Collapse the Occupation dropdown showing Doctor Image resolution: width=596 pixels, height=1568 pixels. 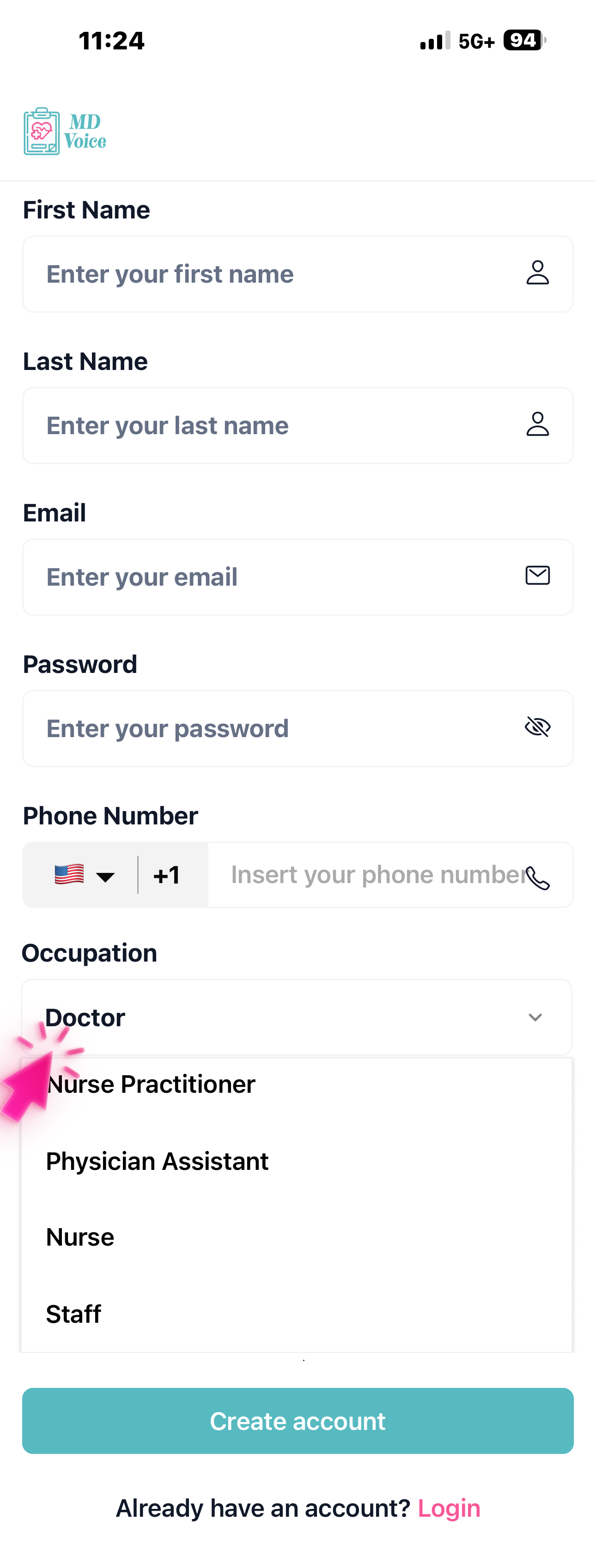coord(297,1017)
